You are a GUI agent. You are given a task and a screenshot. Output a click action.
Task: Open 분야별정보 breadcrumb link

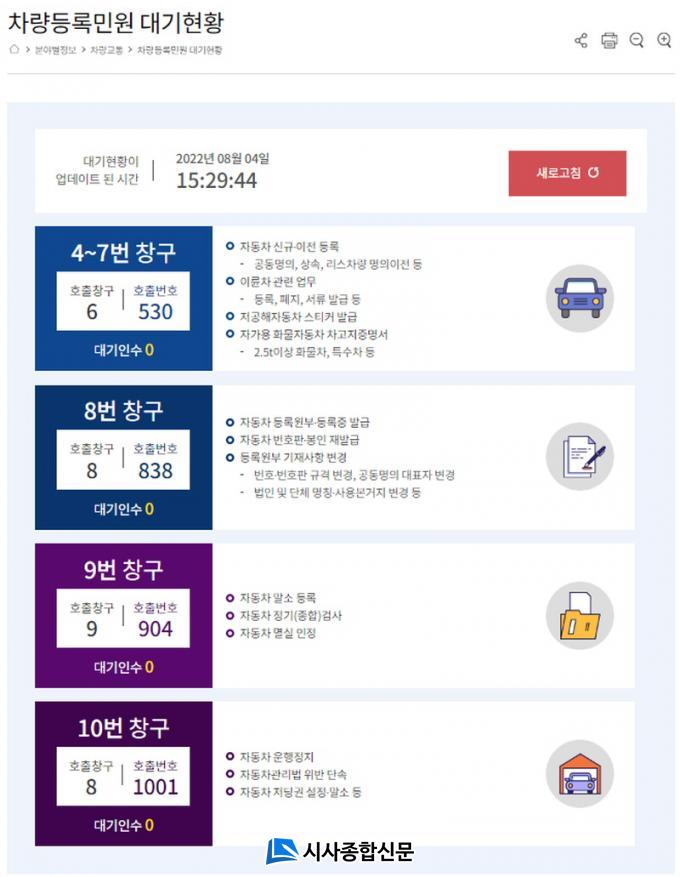pyautogui.click(x=54, y=49)
